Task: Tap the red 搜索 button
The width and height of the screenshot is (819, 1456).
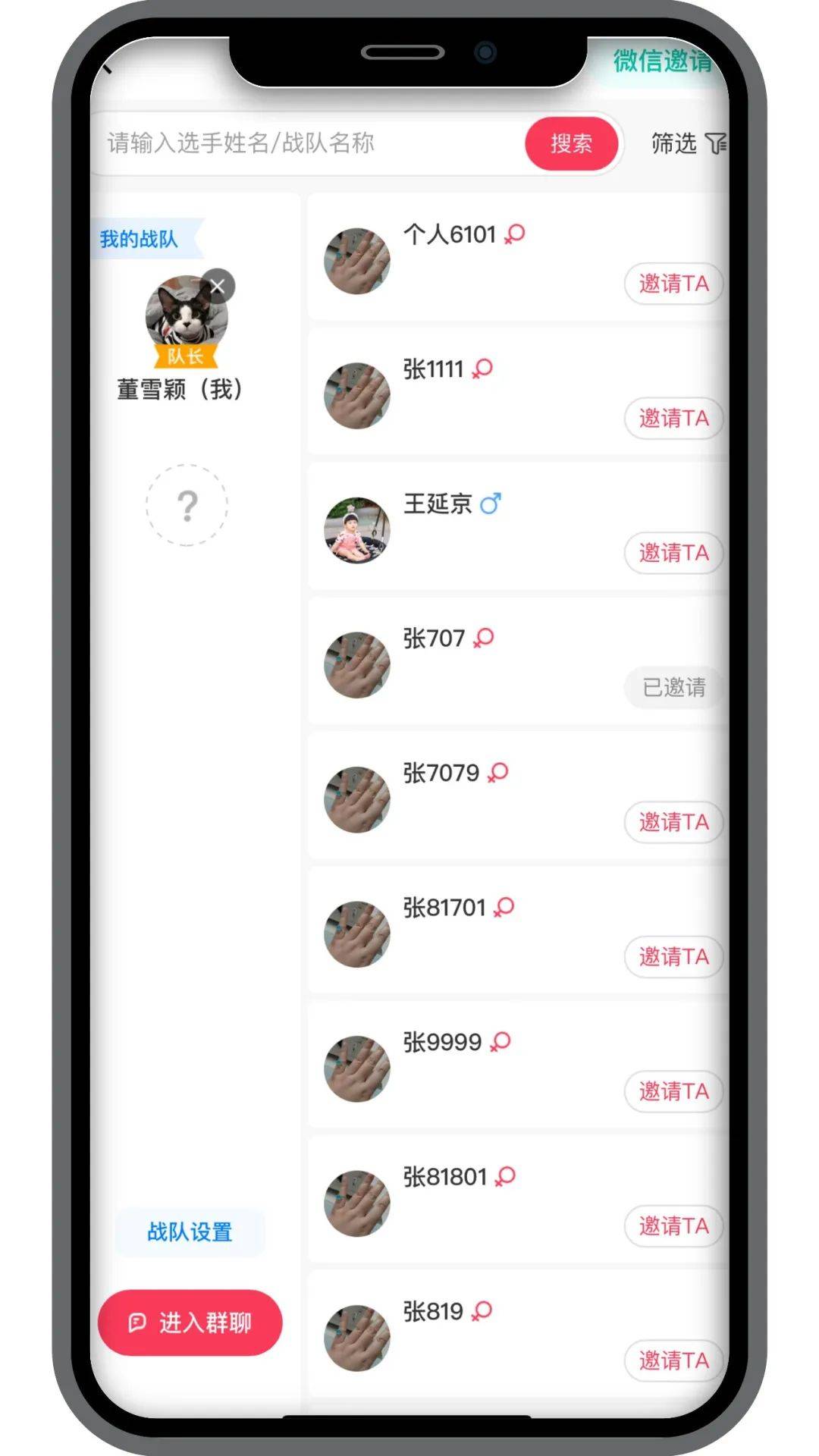Action: click(571, 143)
